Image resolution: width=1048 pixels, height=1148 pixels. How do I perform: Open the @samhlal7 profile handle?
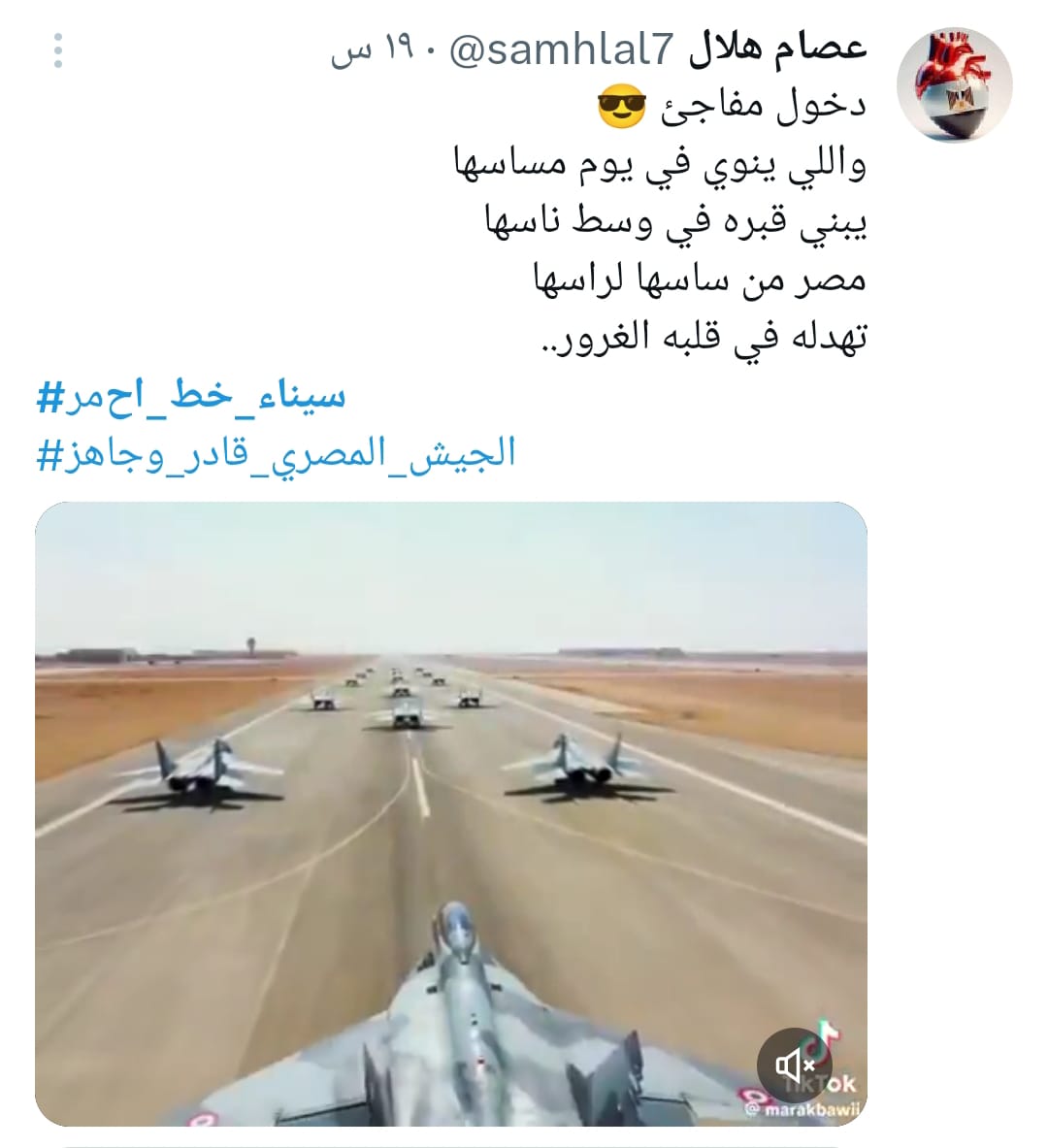coord(561,50)
